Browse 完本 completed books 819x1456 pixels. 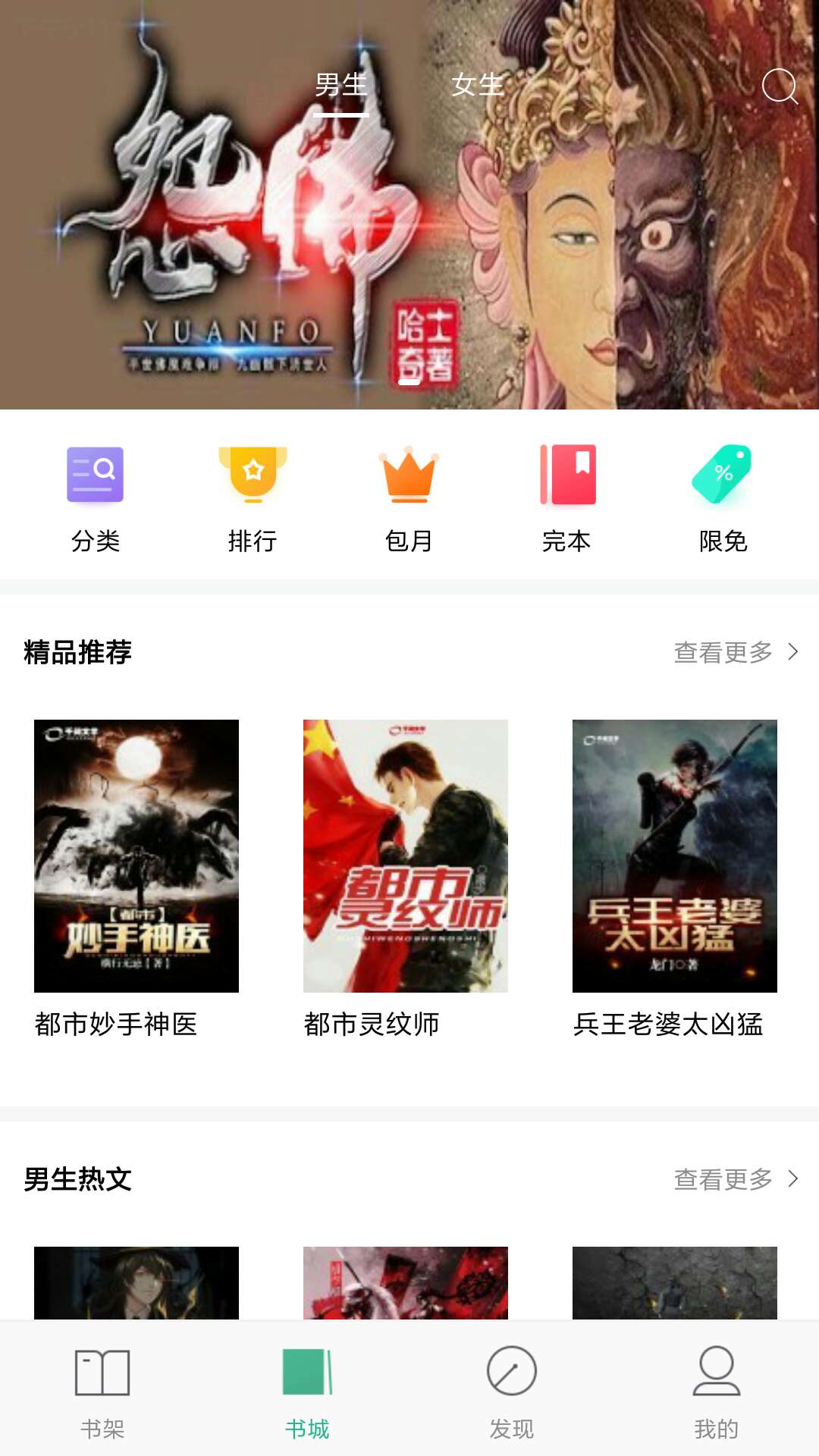pos(566,498)
